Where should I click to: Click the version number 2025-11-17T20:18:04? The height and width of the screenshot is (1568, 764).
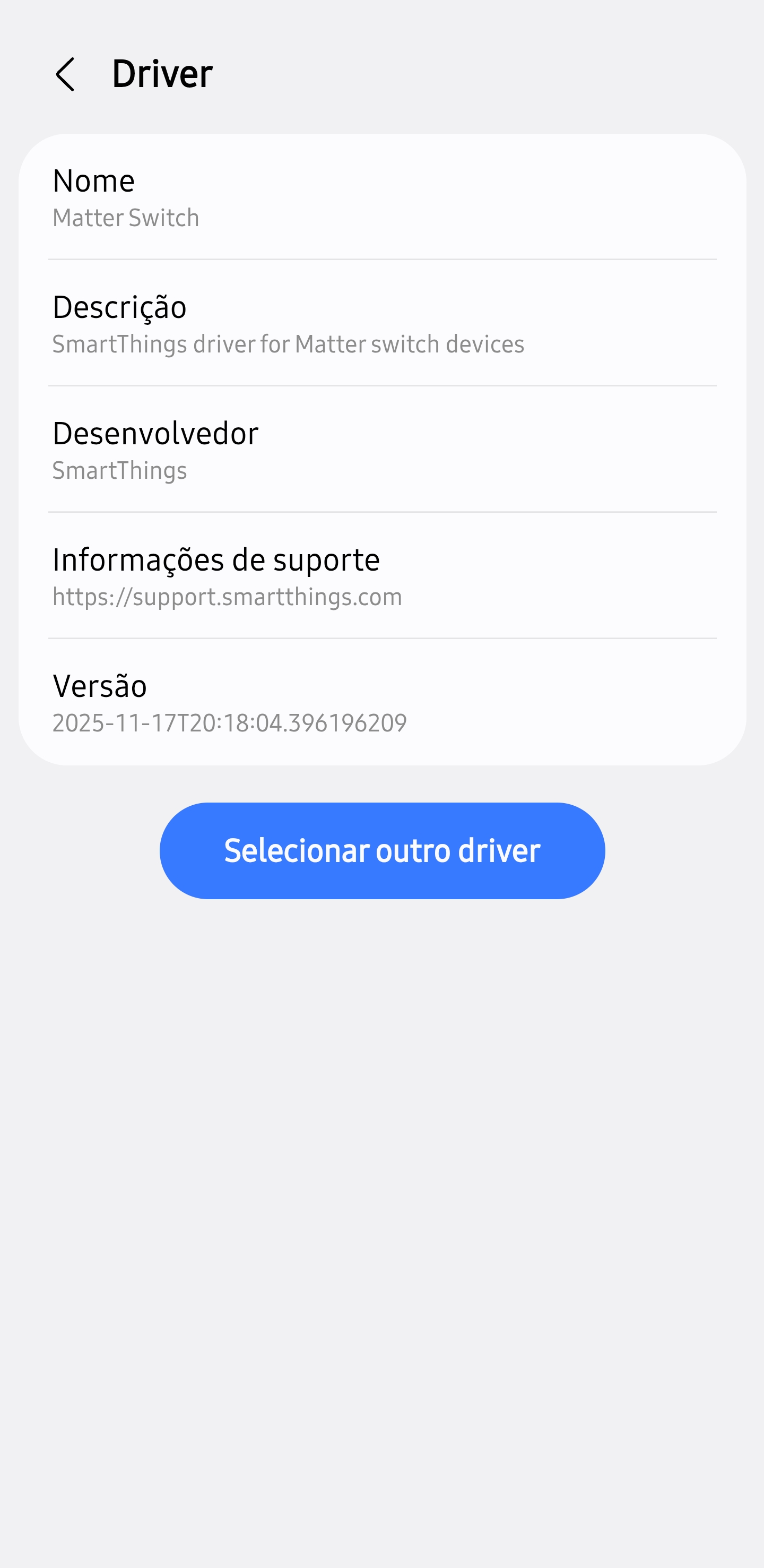pyautogui.click(x=230, y=723)
